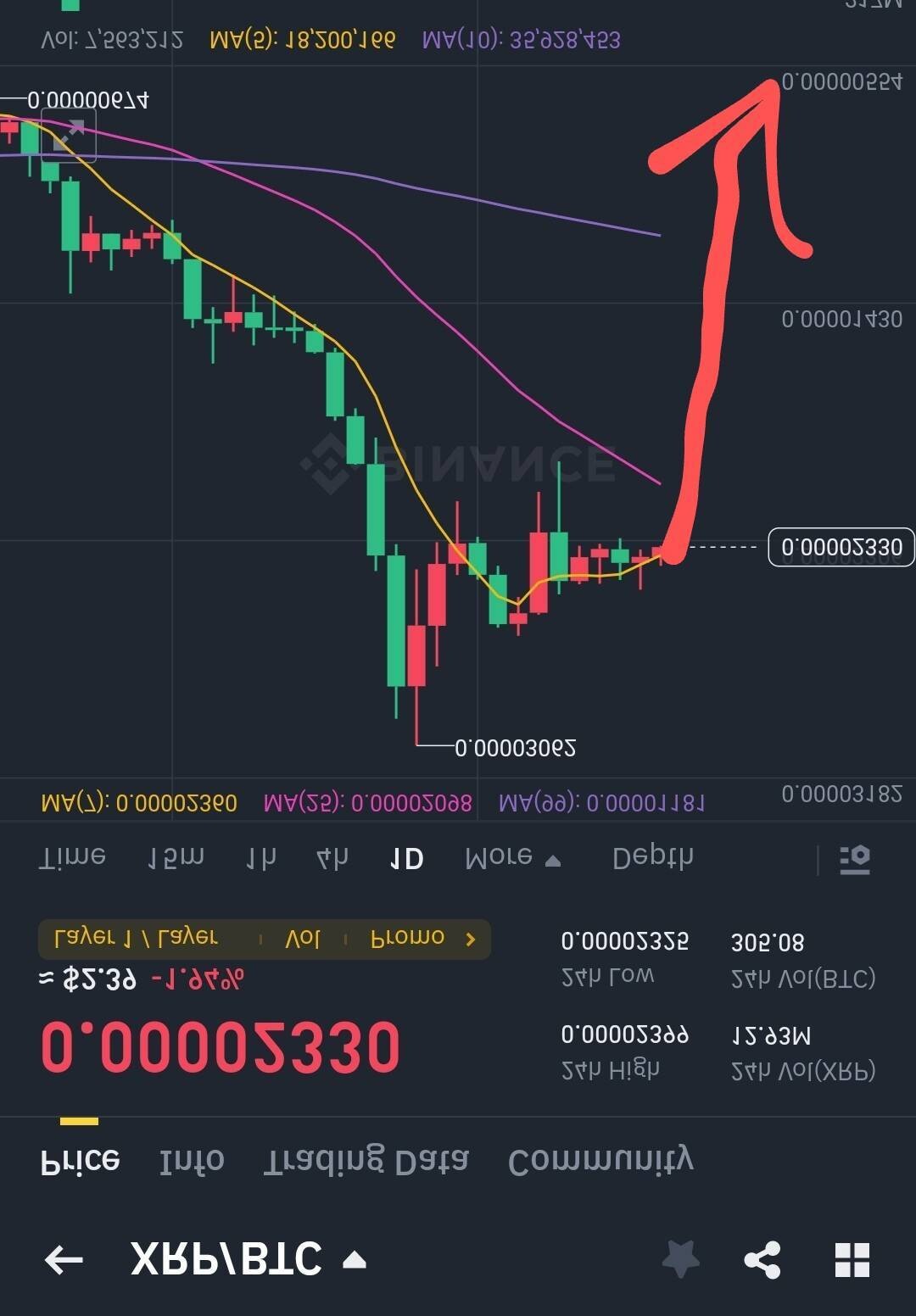This screenshot has height=1316, width=916.
Task: Open chart indicator settings icon
Action: pyautogui.click(x=854, y=859)
